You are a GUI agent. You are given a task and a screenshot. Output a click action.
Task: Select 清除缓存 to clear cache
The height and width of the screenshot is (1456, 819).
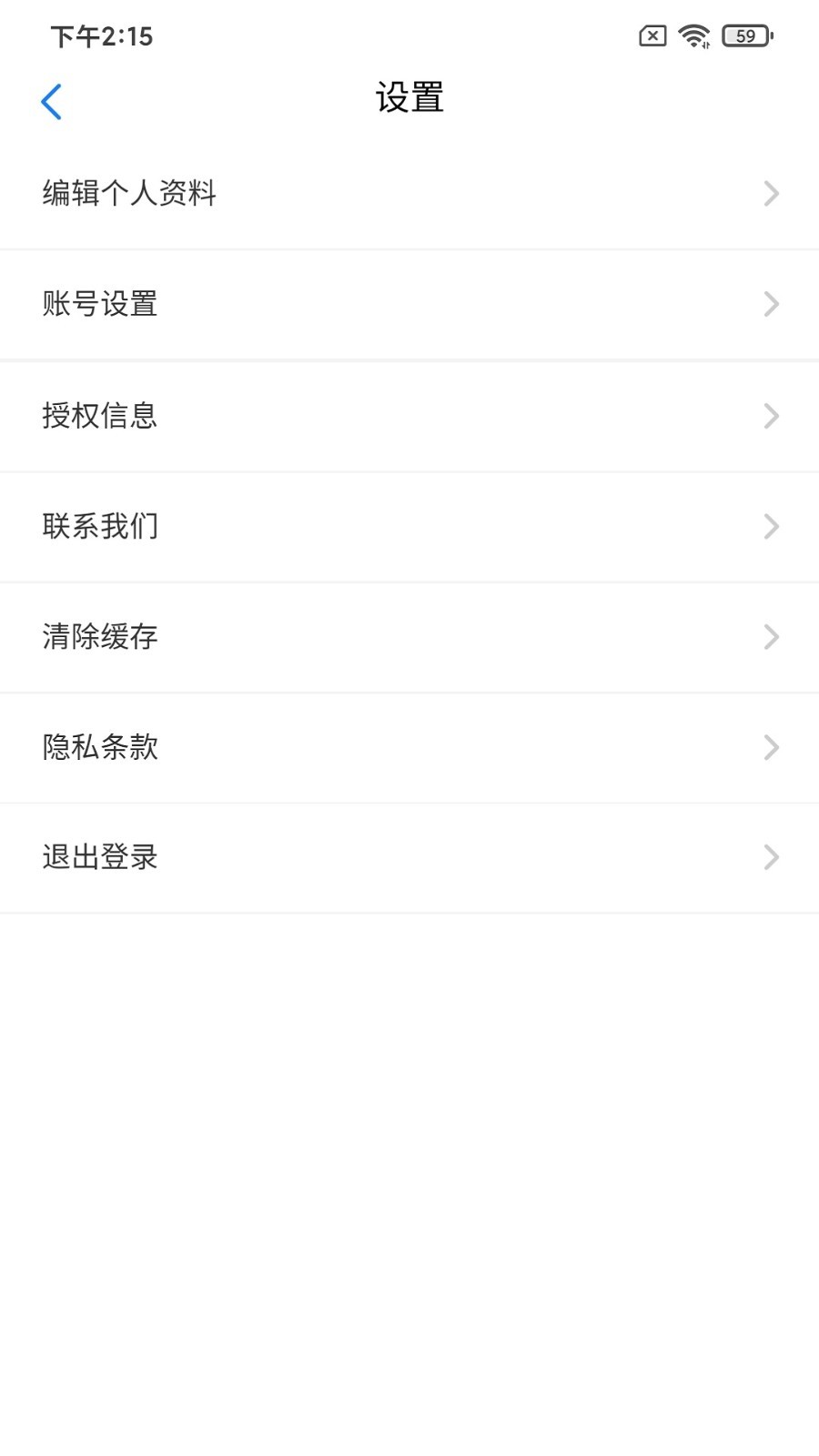coord(100,637)
